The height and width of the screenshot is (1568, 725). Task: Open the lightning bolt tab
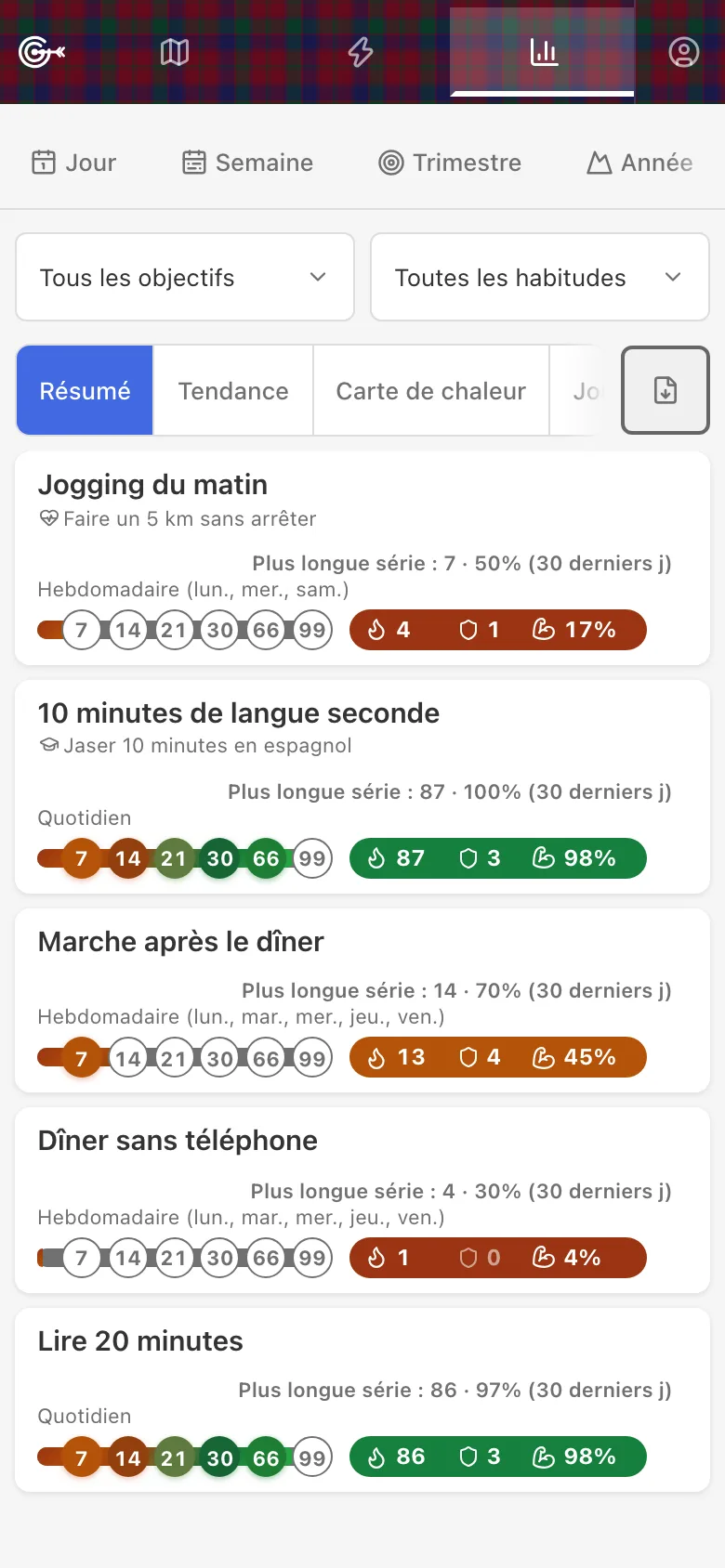[361, 52]
